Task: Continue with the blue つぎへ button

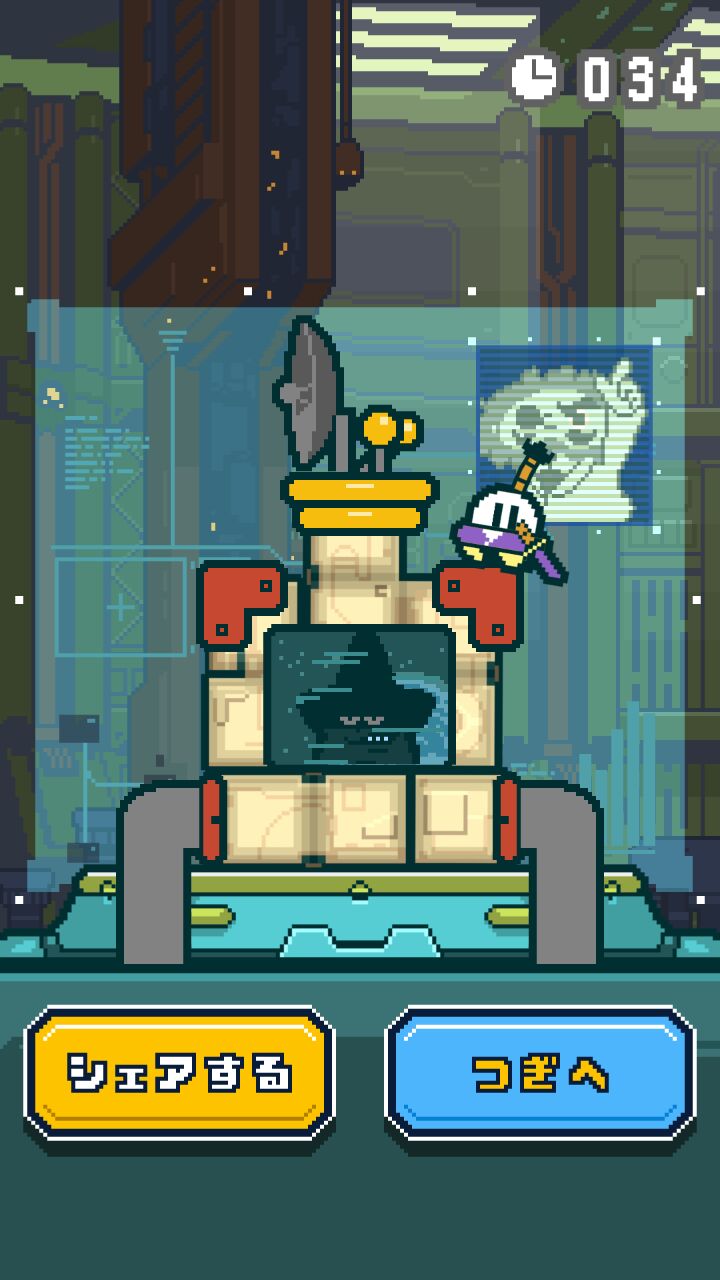Action: 540,1075
